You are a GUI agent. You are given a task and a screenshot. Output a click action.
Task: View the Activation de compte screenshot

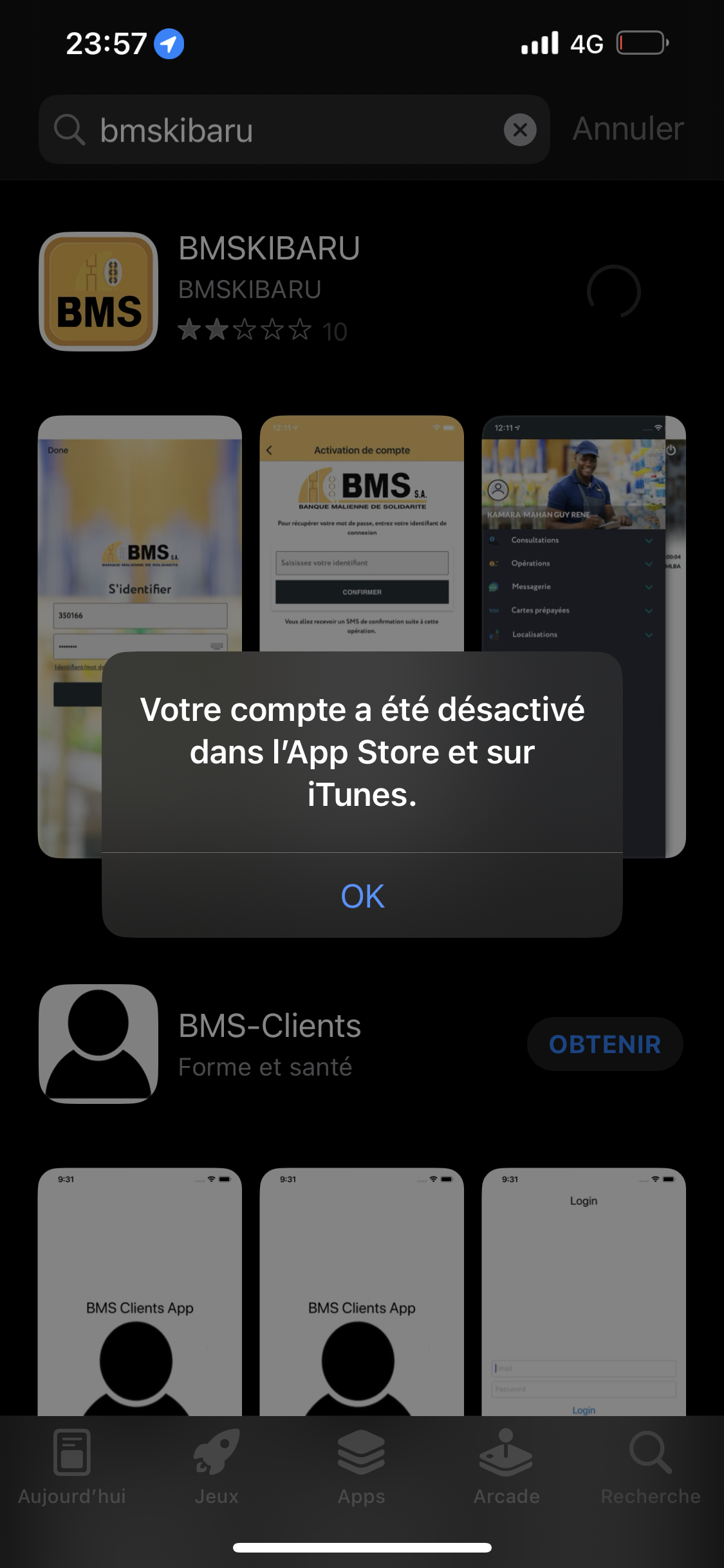click(362, 534)
